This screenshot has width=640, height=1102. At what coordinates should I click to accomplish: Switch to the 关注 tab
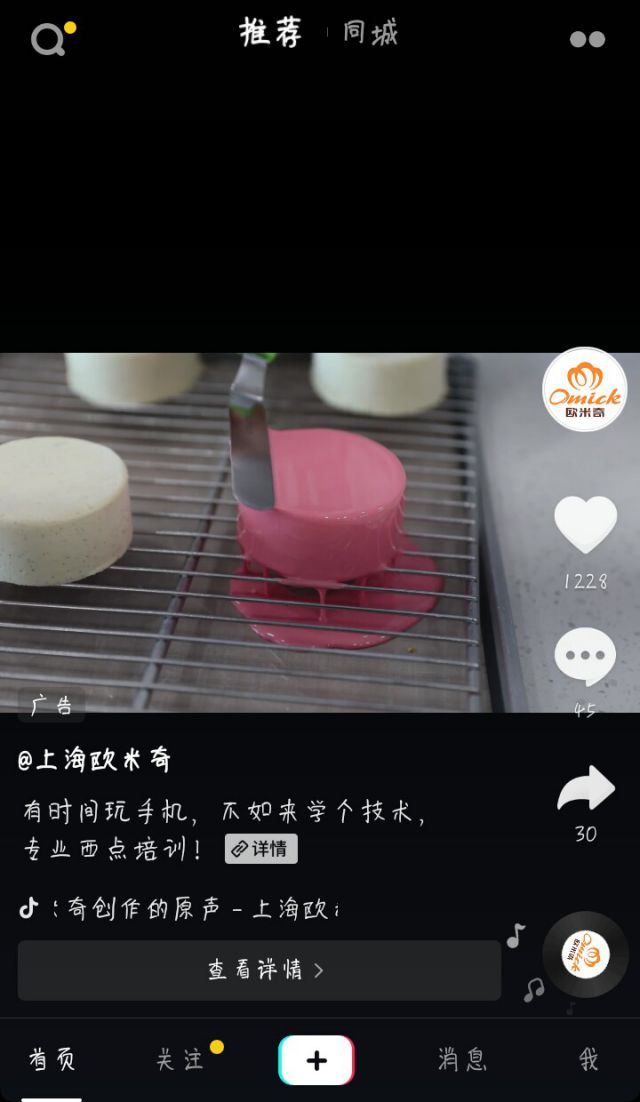180,1060
